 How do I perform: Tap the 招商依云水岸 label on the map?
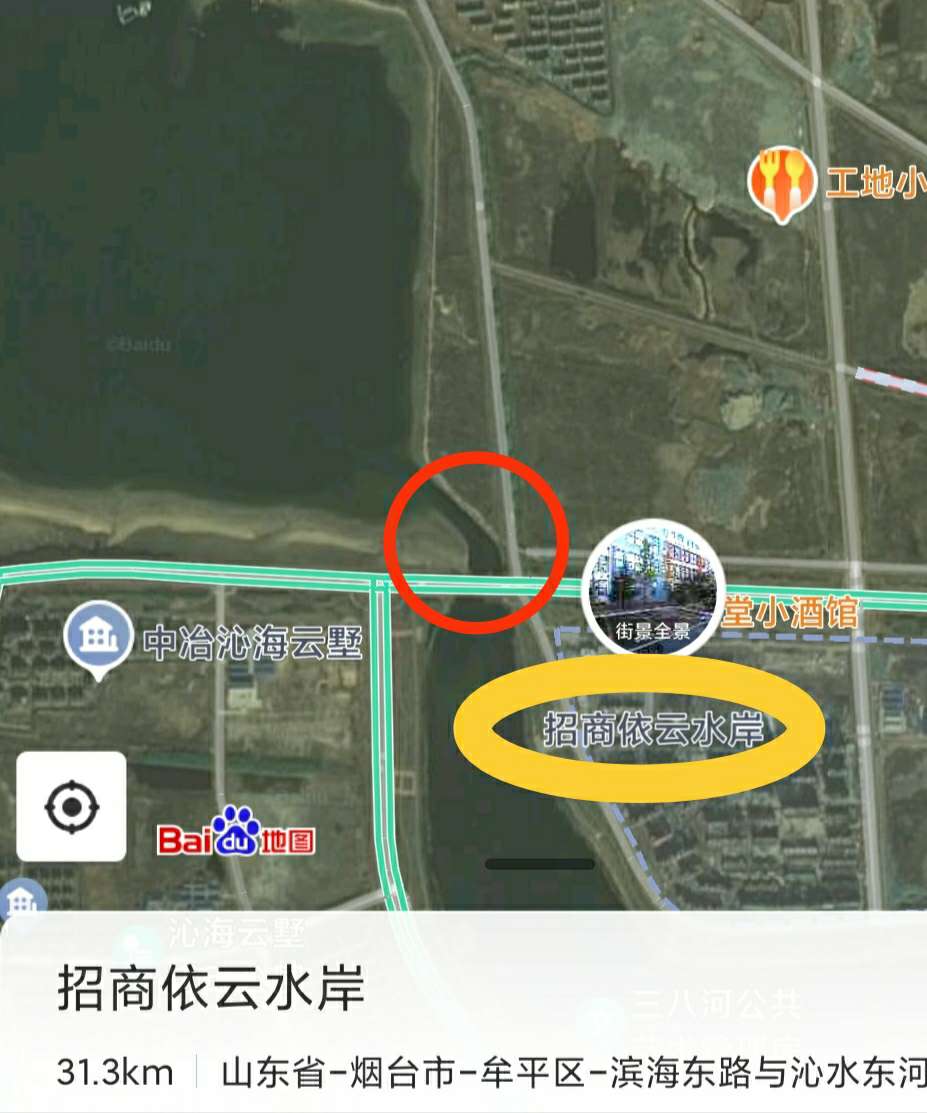[x=653, y=730]
